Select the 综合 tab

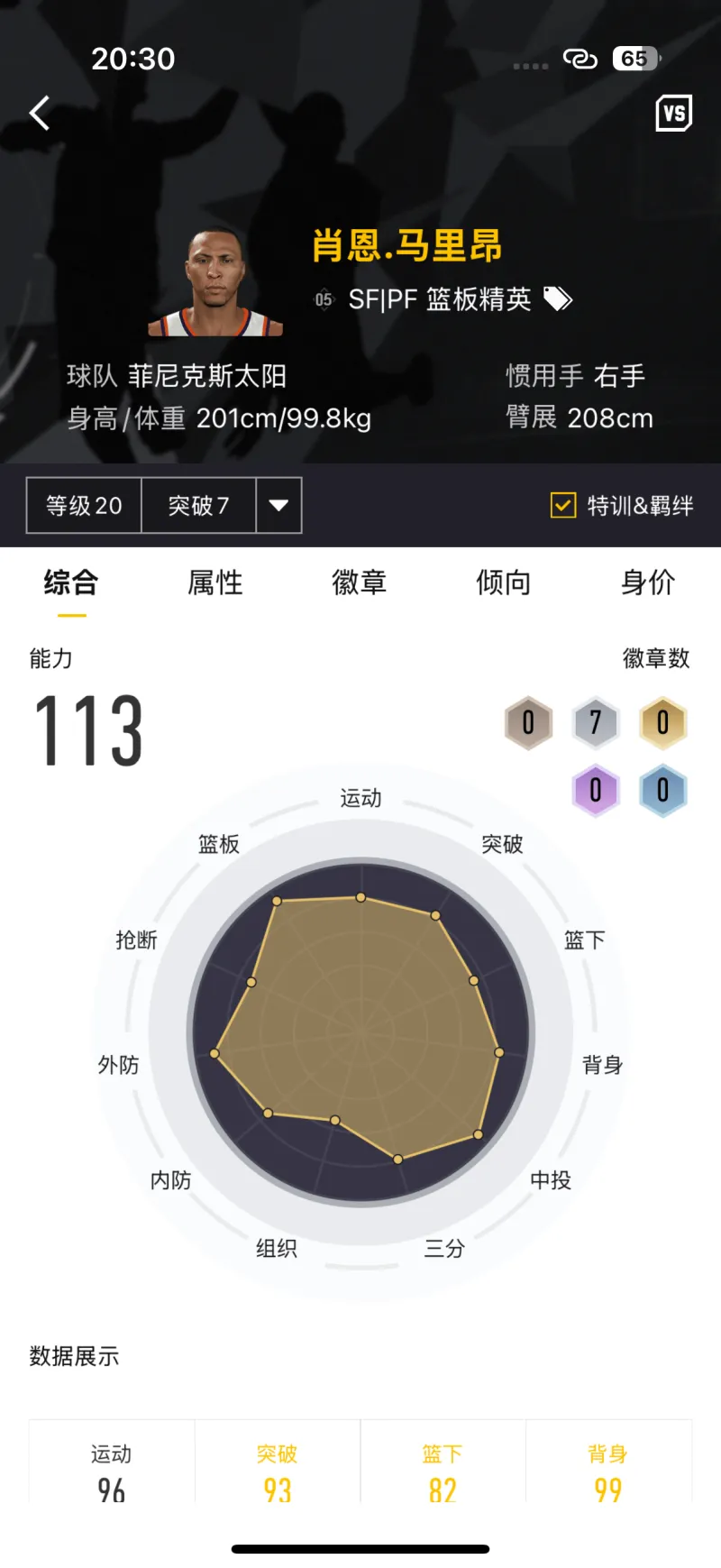pyautogui.click(x=71, y=582)
